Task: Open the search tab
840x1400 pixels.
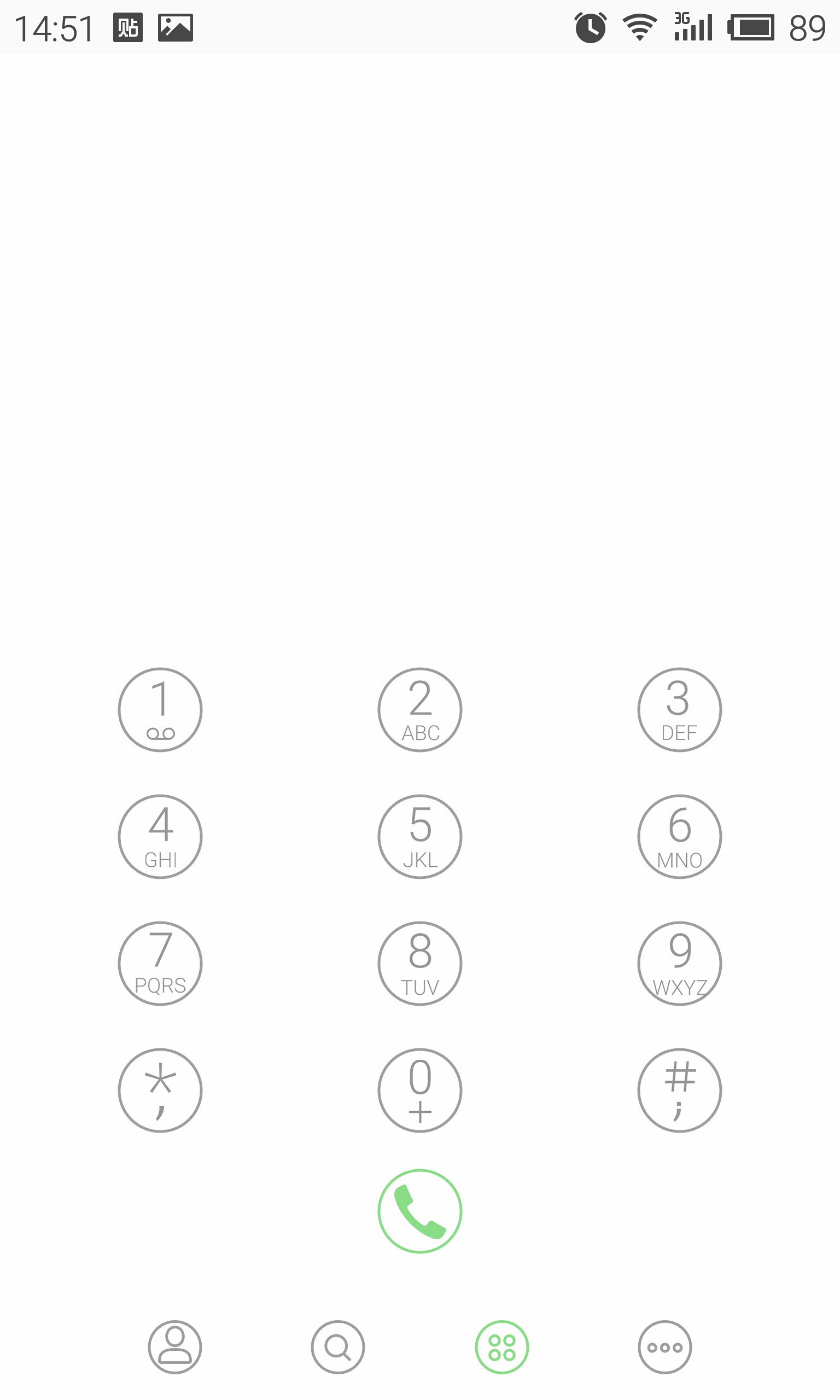Action: 338,1347
